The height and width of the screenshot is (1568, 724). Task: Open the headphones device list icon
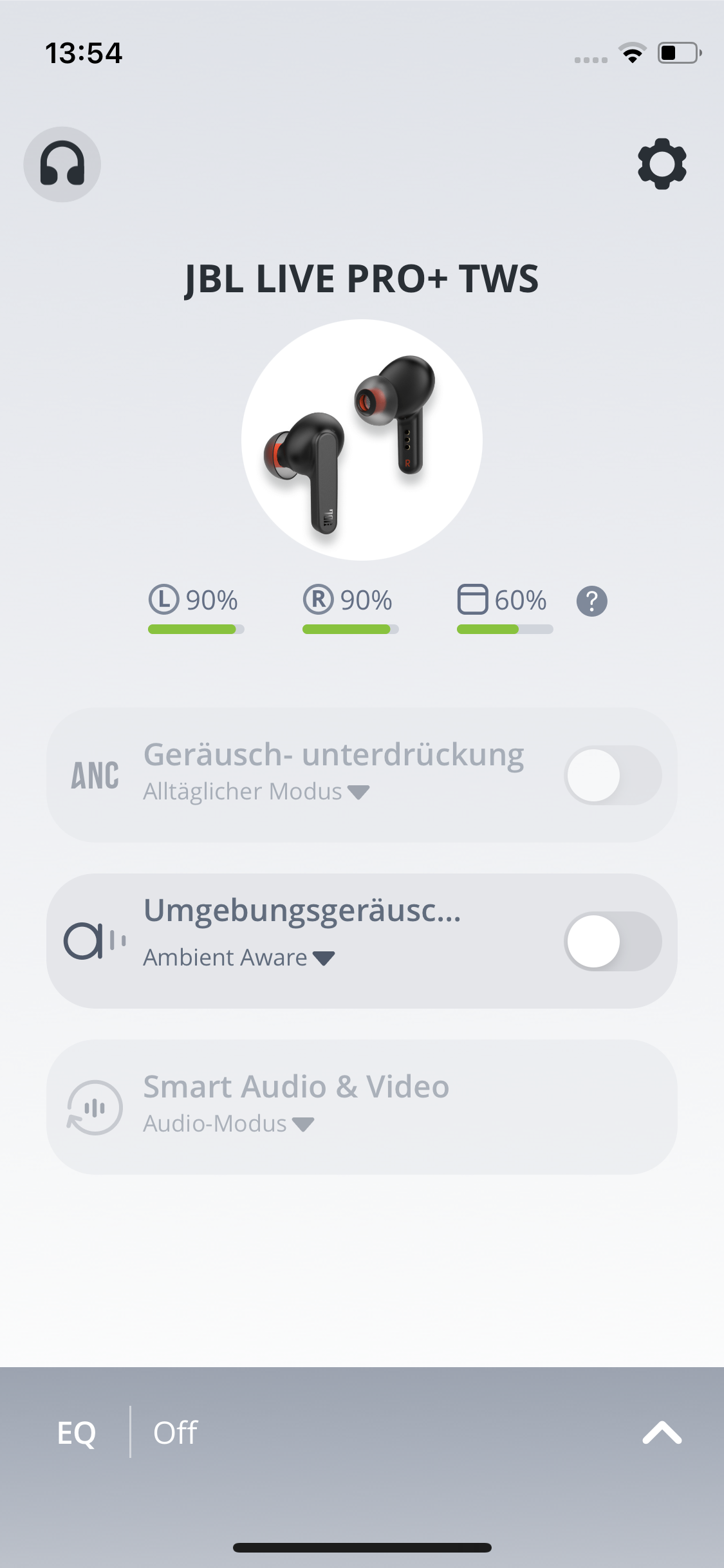coord(62,164)
